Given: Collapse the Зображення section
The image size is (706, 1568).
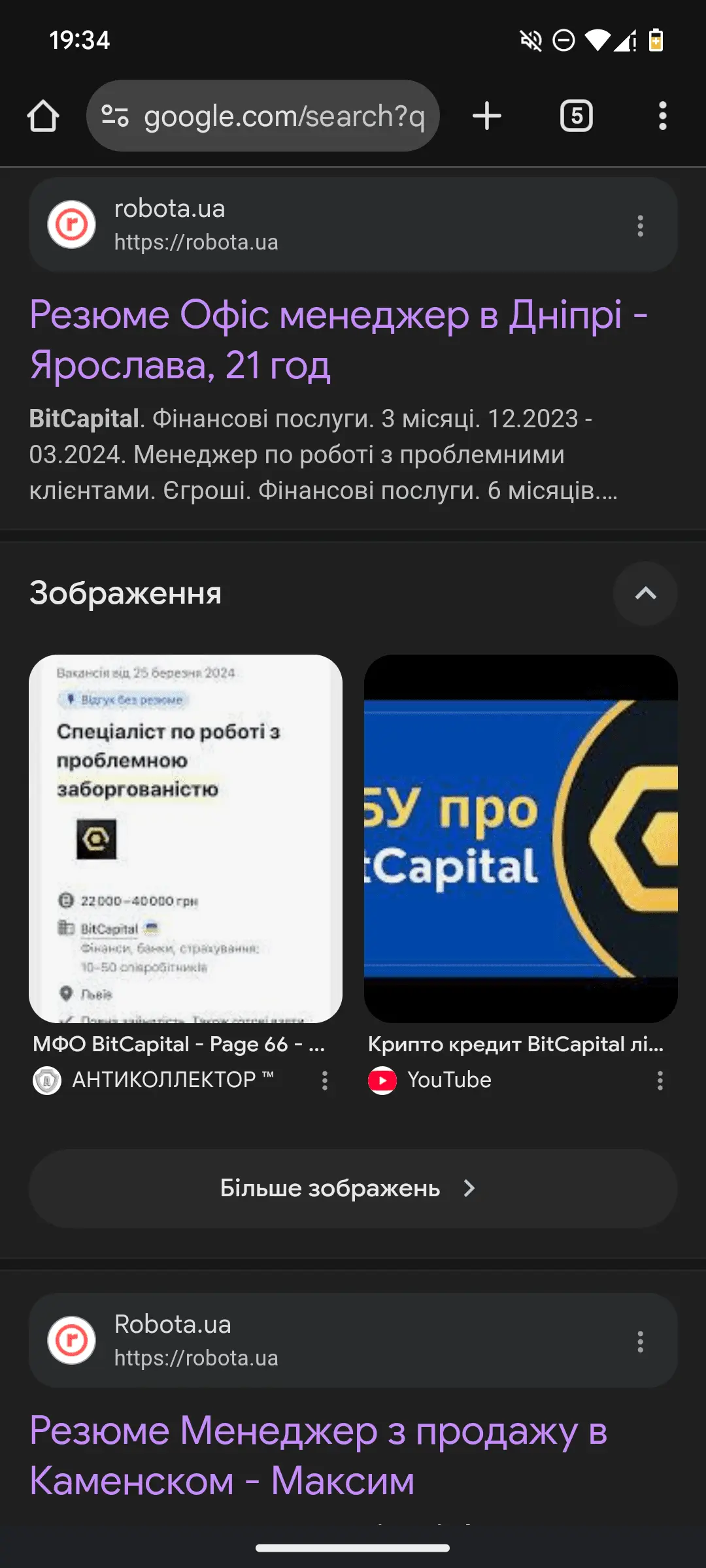Looking at the screenshot, I should tap(645, 594).
